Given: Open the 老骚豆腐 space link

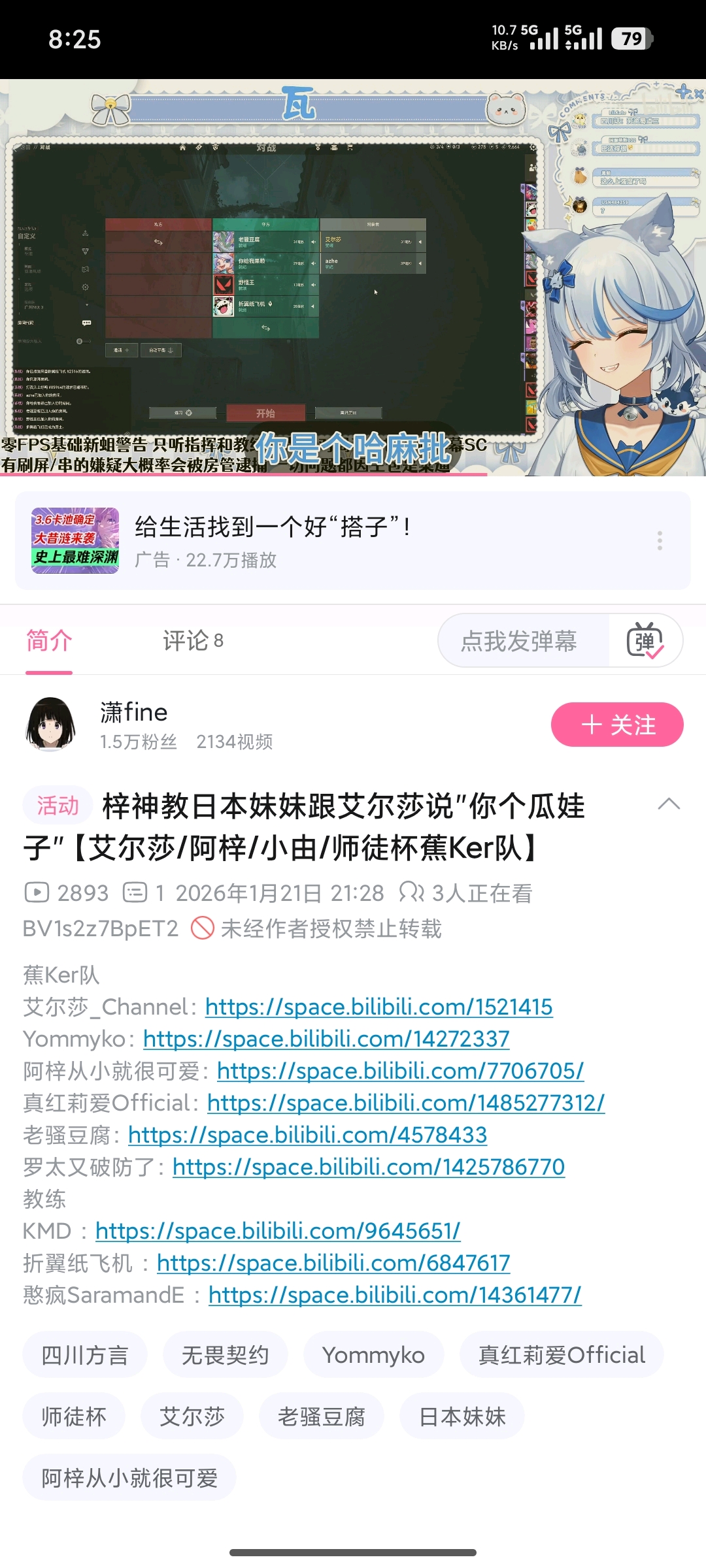Looking at the screenshot, I should 307,1135.
